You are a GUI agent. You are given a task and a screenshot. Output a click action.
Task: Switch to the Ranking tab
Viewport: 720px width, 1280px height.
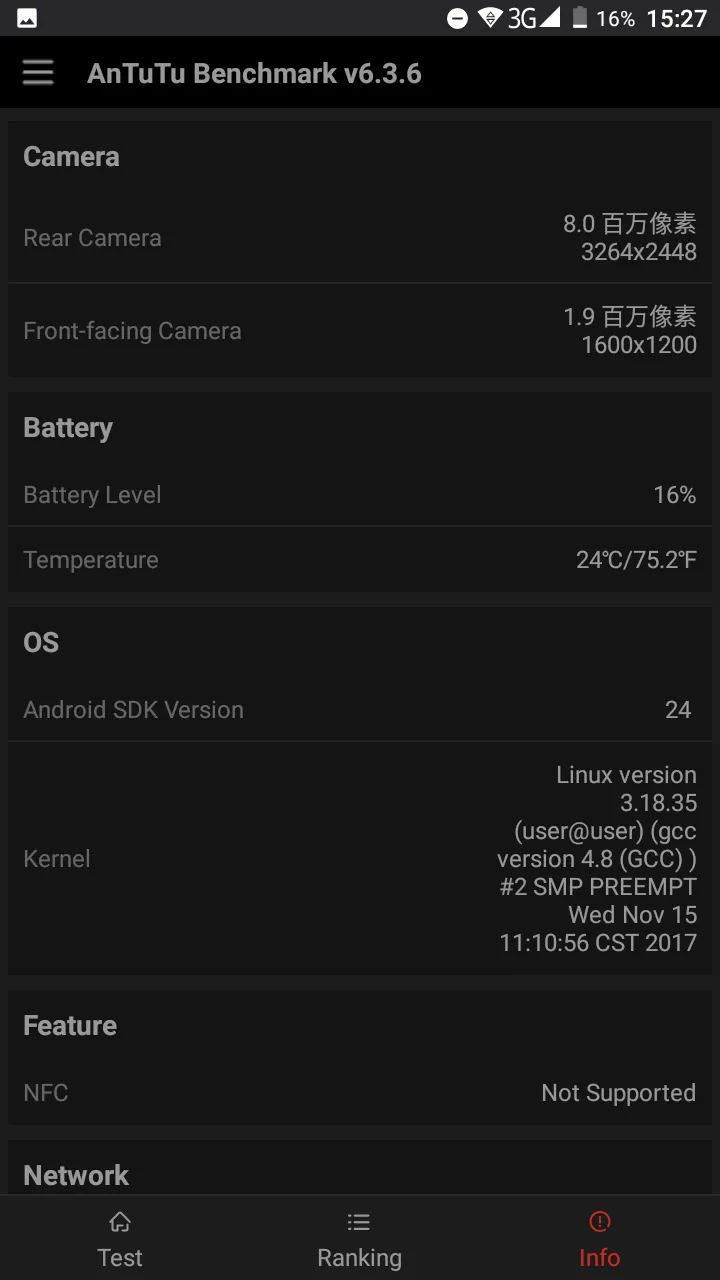[x=359, y=1239]
